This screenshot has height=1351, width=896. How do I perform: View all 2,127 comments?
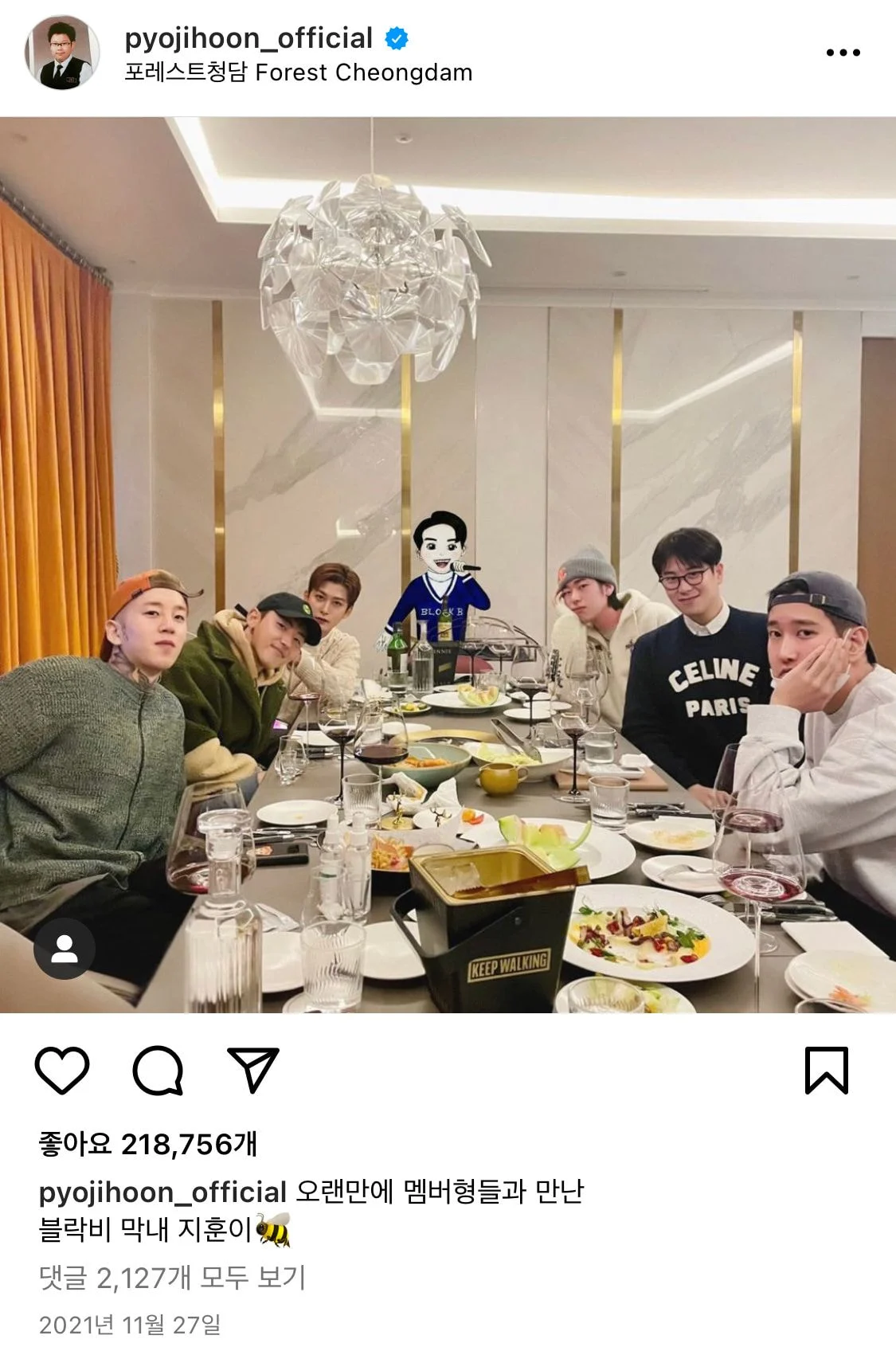pos(172,1277)
